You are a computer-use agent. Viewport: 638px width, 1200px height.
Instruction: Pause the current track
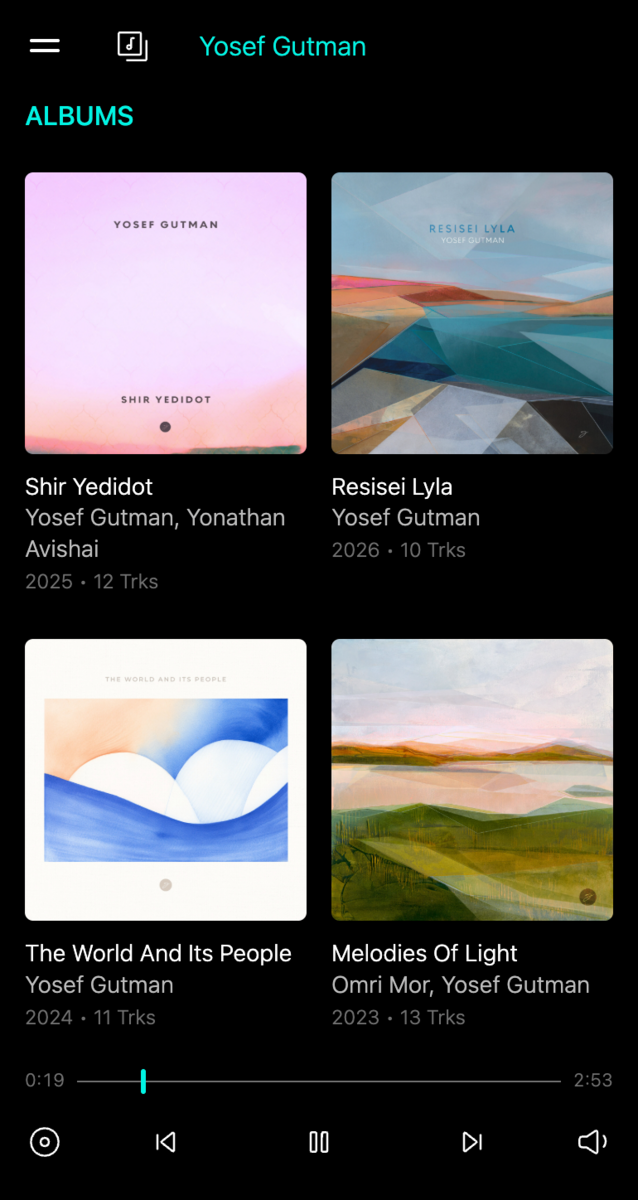pos(319,1142)
